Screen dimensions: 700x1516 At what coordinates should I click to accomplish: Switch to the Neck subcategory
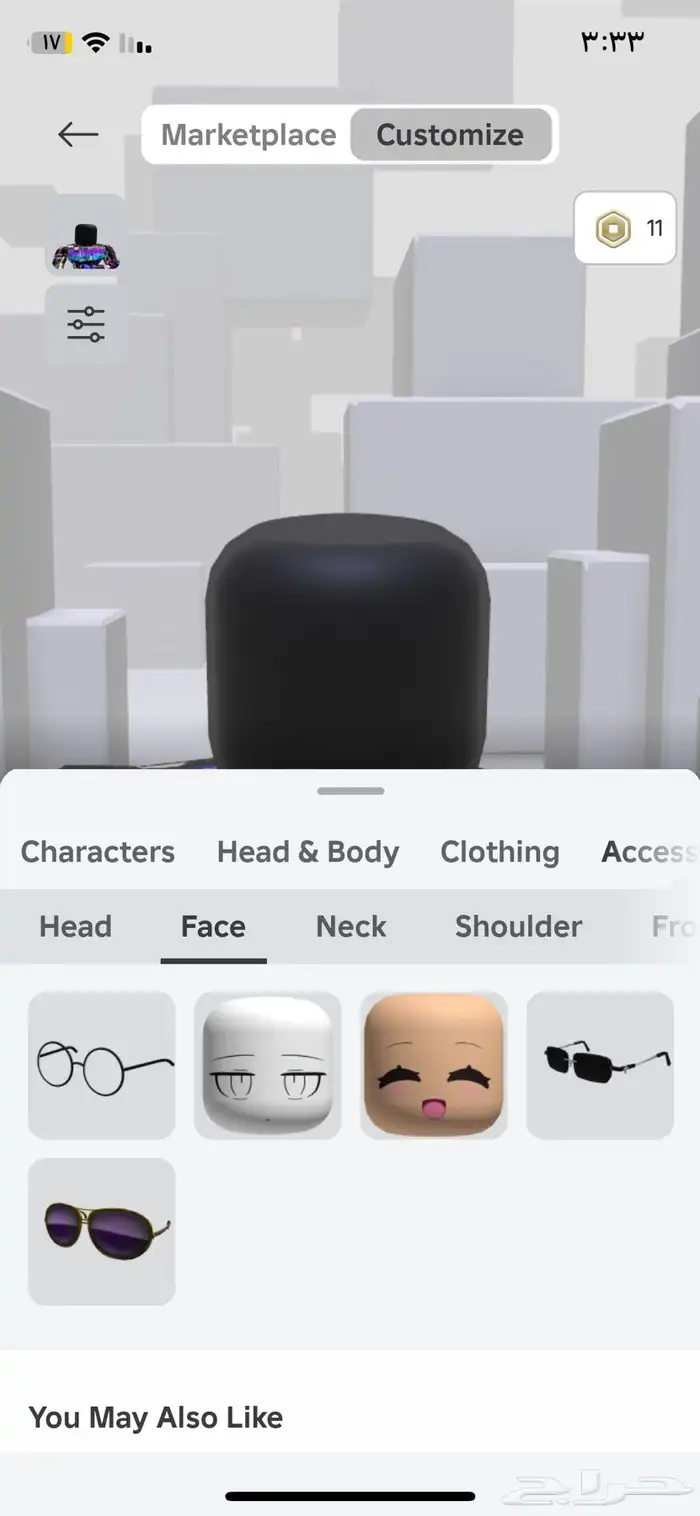click(x=351, y=926)
